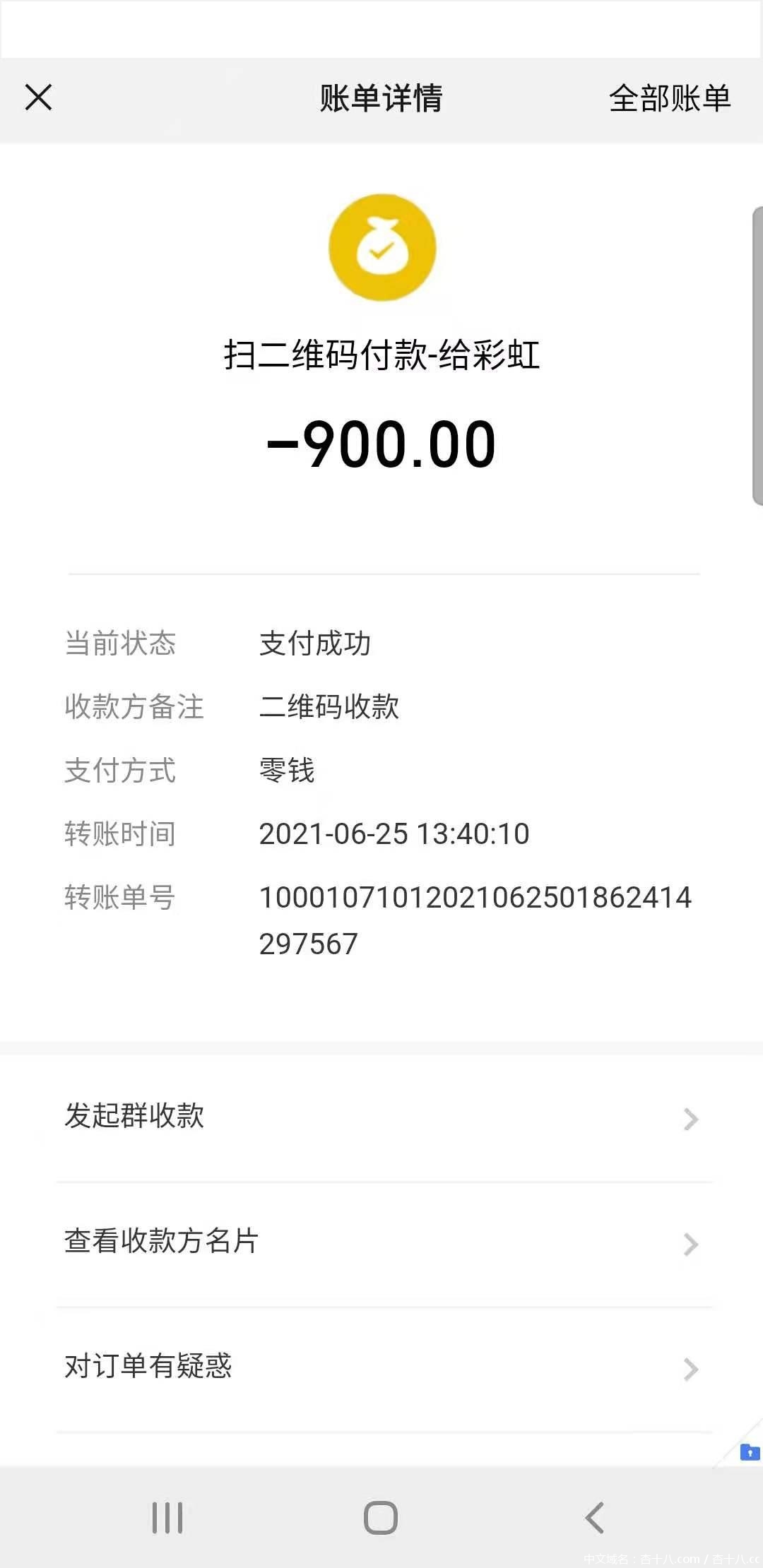
Task: Open 查看收款方名片 payee card
Action: pyautogui.click(x=381, y=1242)
